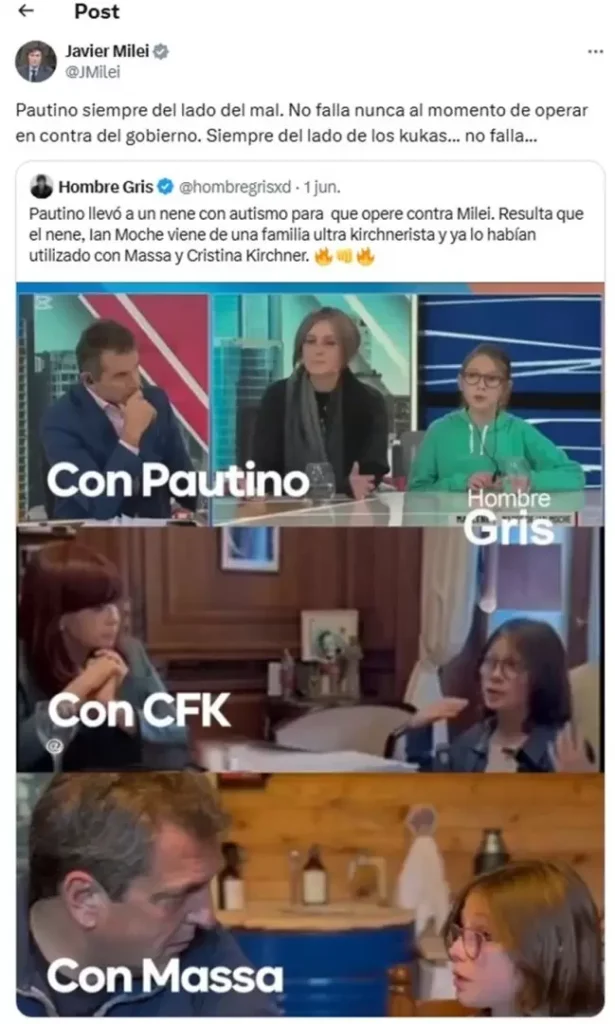View Hombre Gris's profile avatar
Viewport: 615px width, 1024px height.
pos(41,186)
